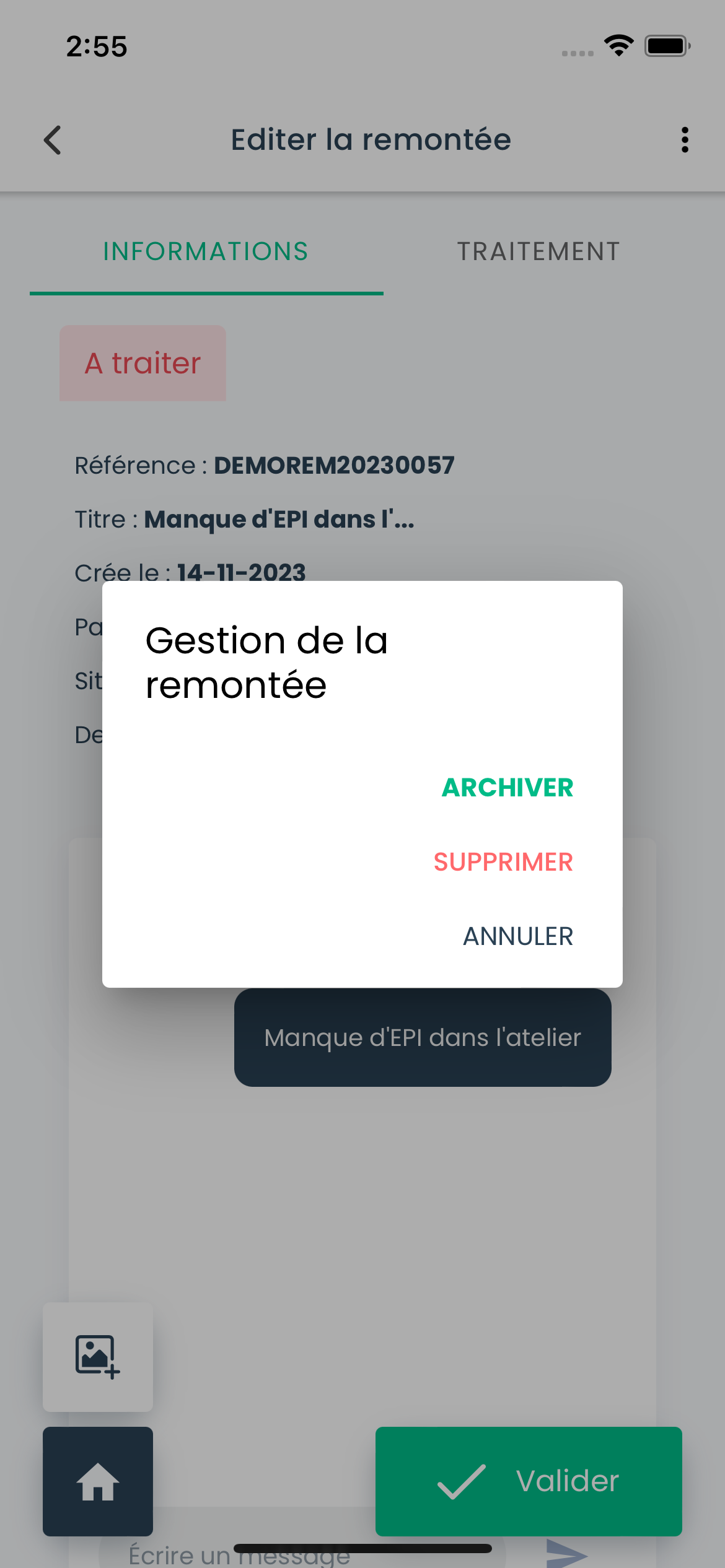Add an image with the picture-plus button
This screenshot has width=725, height=1568.
98,1356
